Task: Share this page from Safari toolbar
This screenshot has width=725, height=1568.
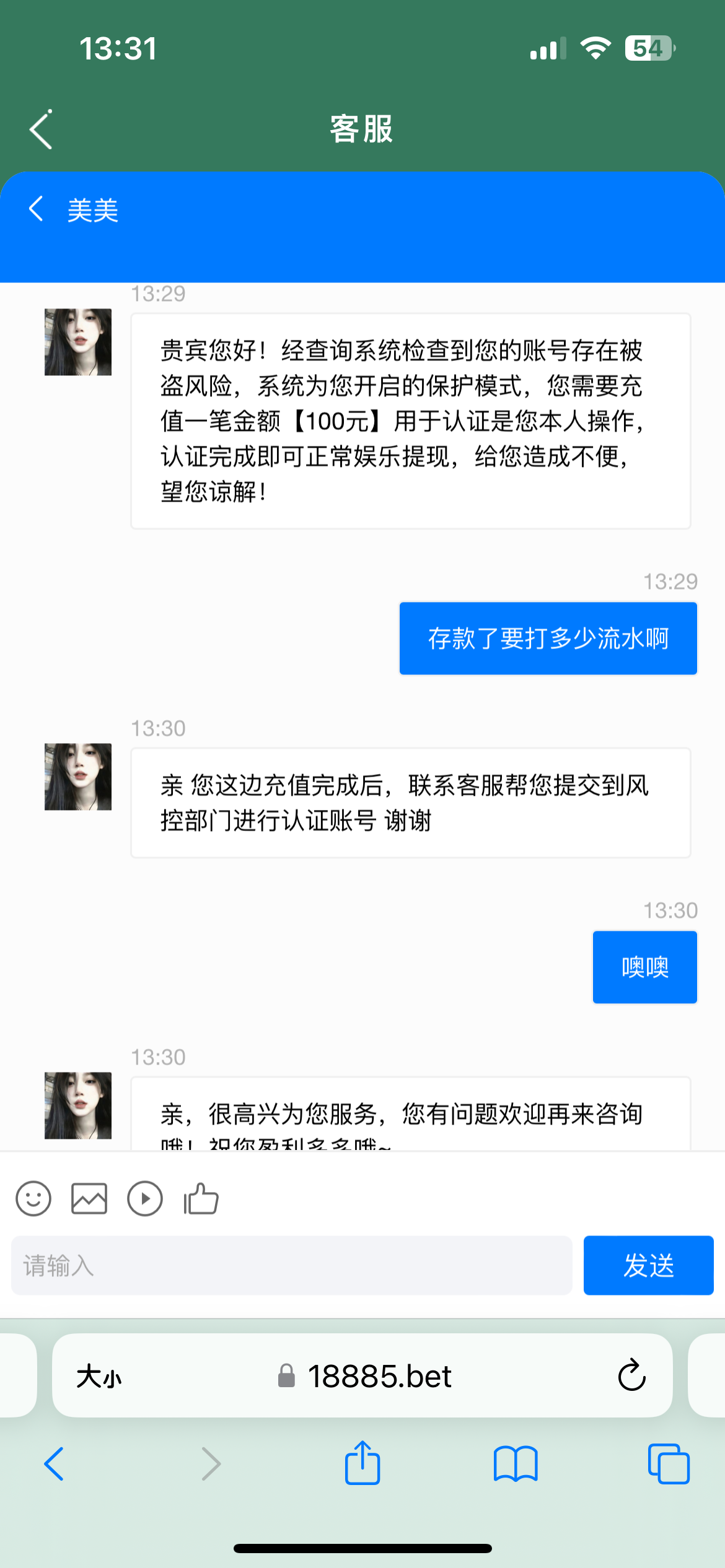Action: 362,1464
